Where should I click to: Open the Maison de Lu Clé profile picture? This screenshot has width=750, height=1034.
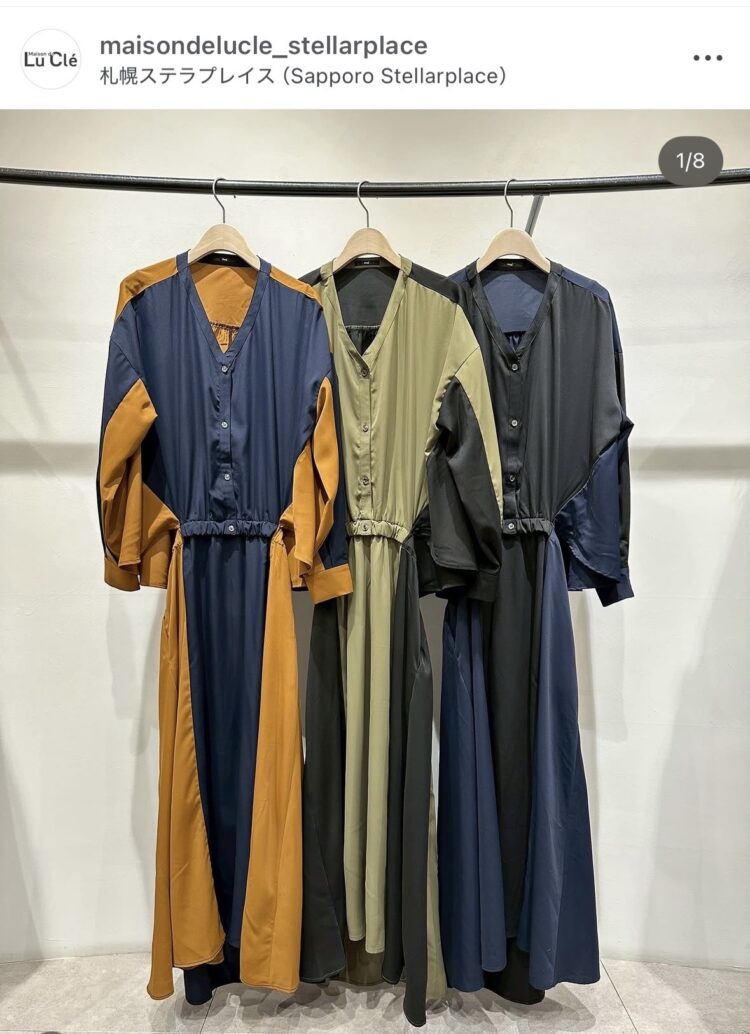coord(50,58)
